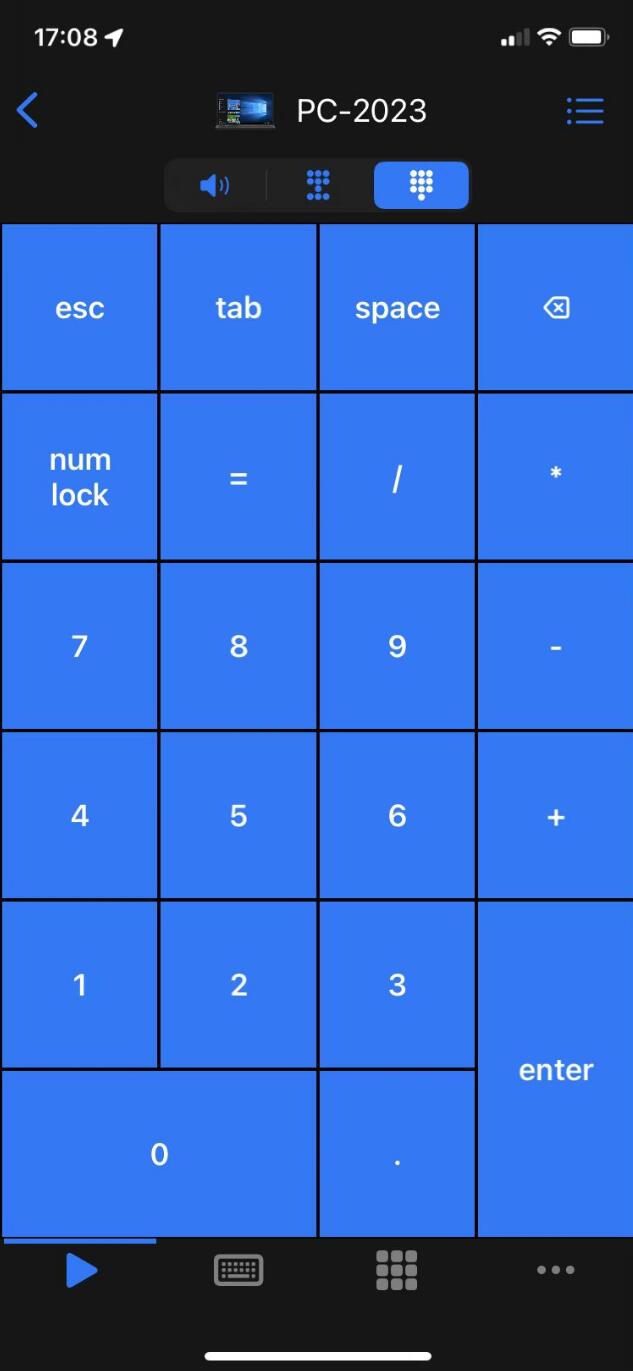Tap the esc key
The image size is (633, 1371).
[x=79, y=307]
